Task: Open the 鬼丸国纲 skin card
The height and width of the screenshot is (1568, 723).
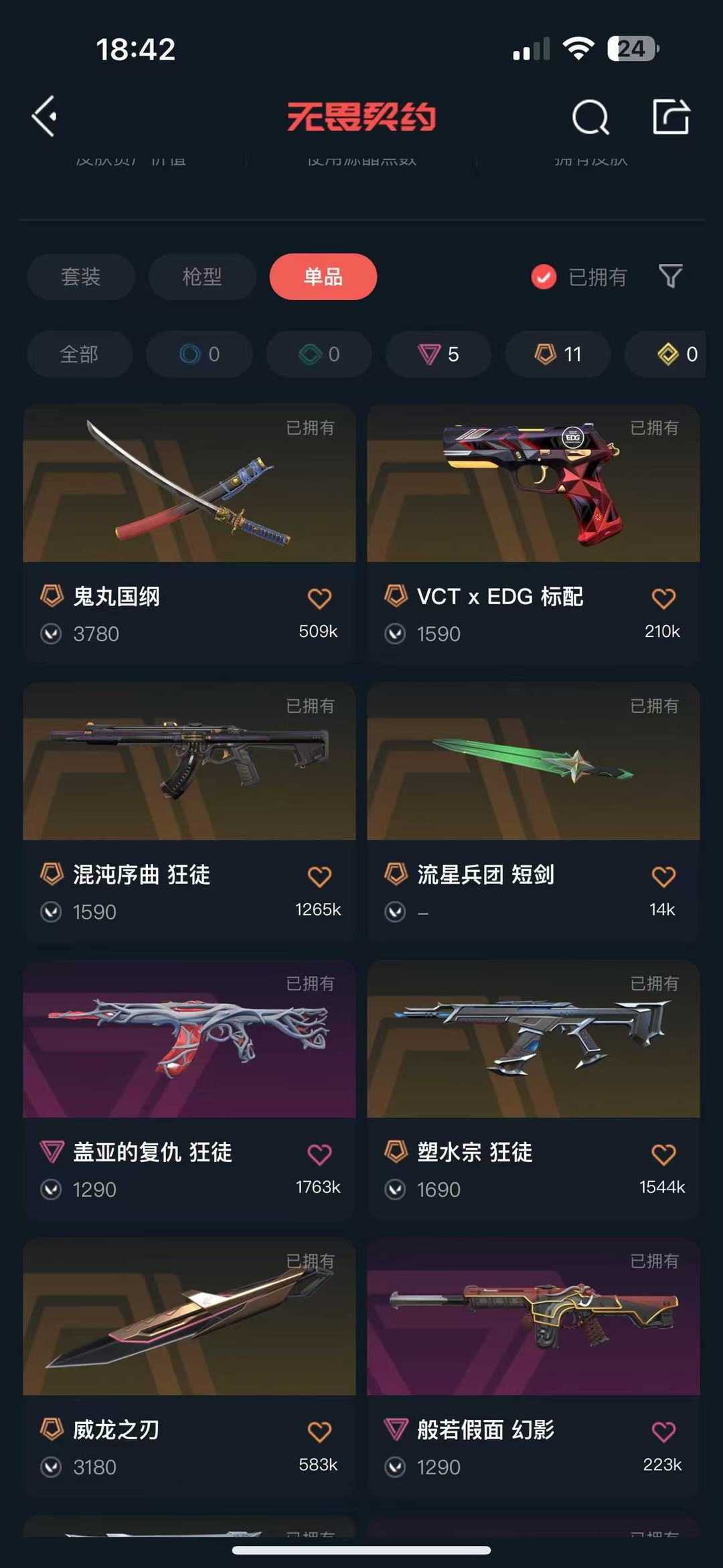Action: click(189, 534)
